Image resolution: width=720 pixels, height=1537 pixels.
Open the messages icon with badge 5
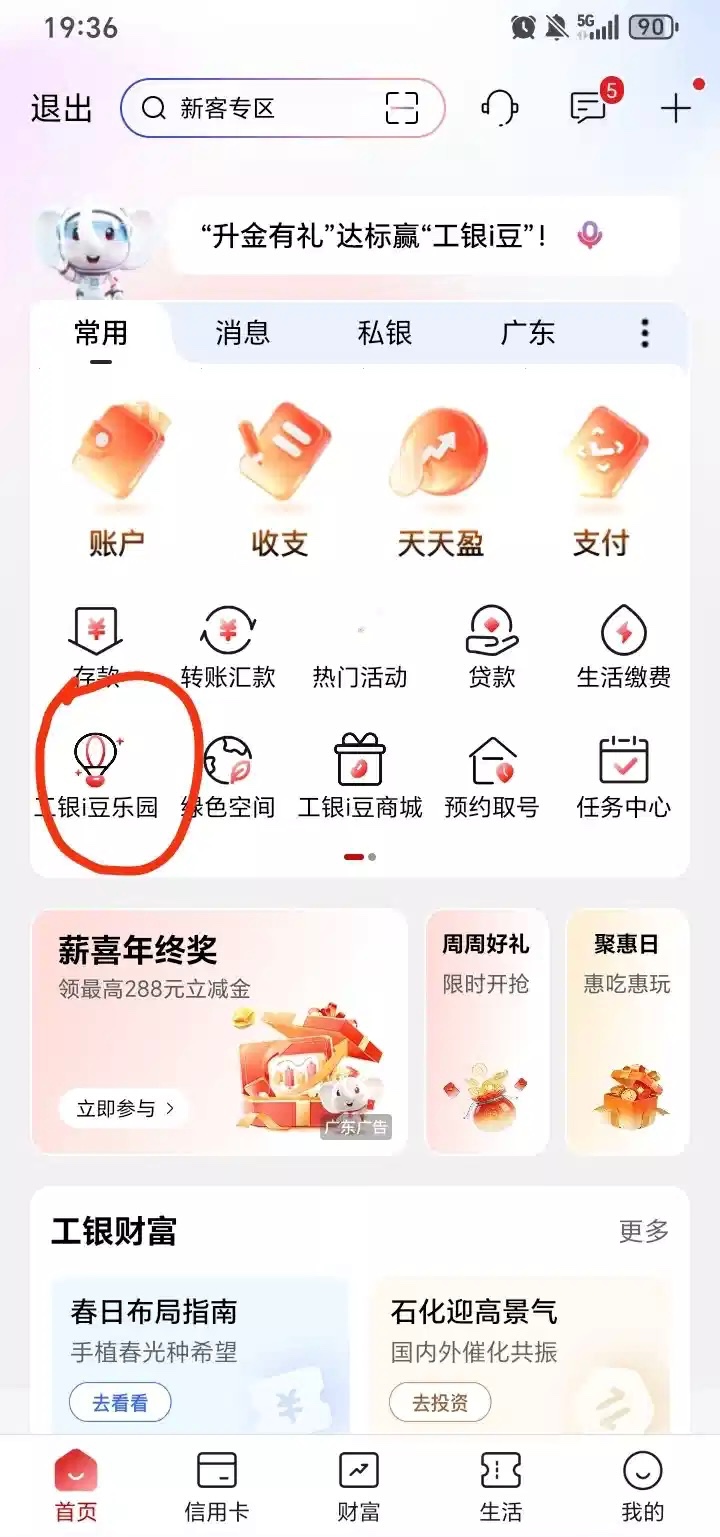pos(588,107)
